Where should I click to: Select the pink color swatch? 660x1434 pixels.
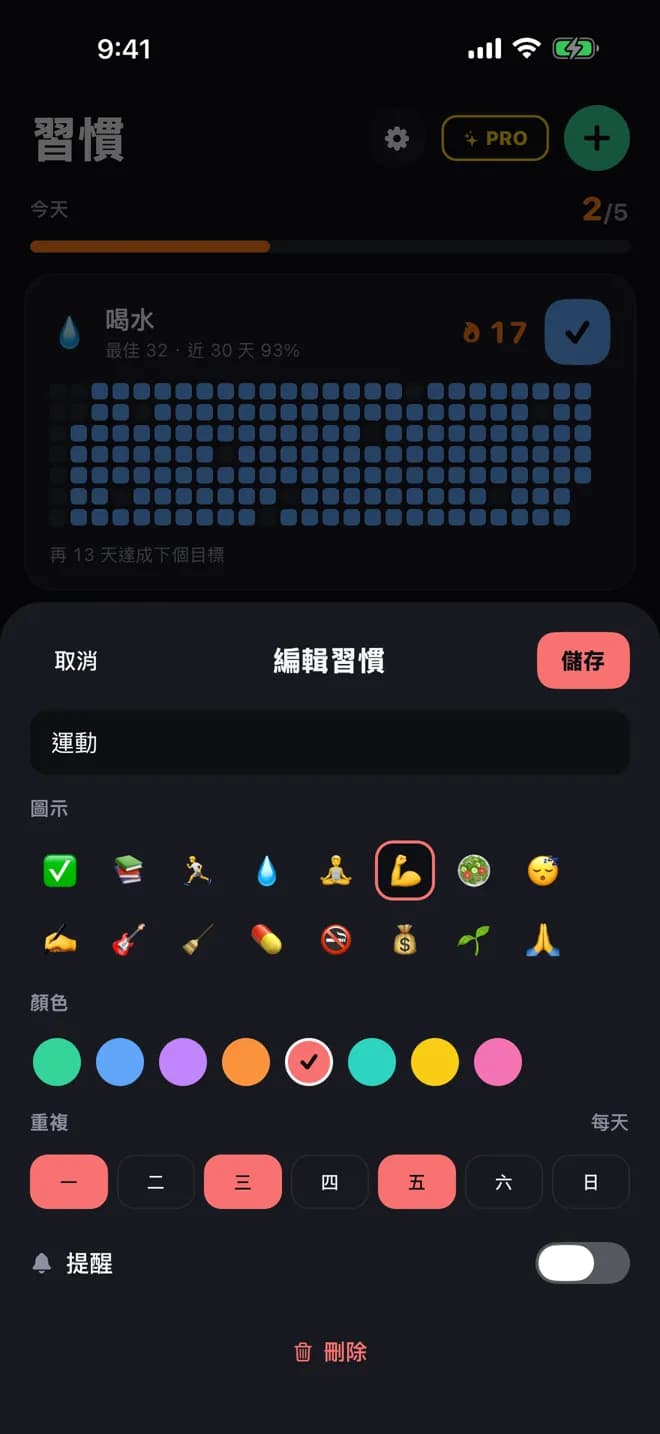pos(498,1062)
